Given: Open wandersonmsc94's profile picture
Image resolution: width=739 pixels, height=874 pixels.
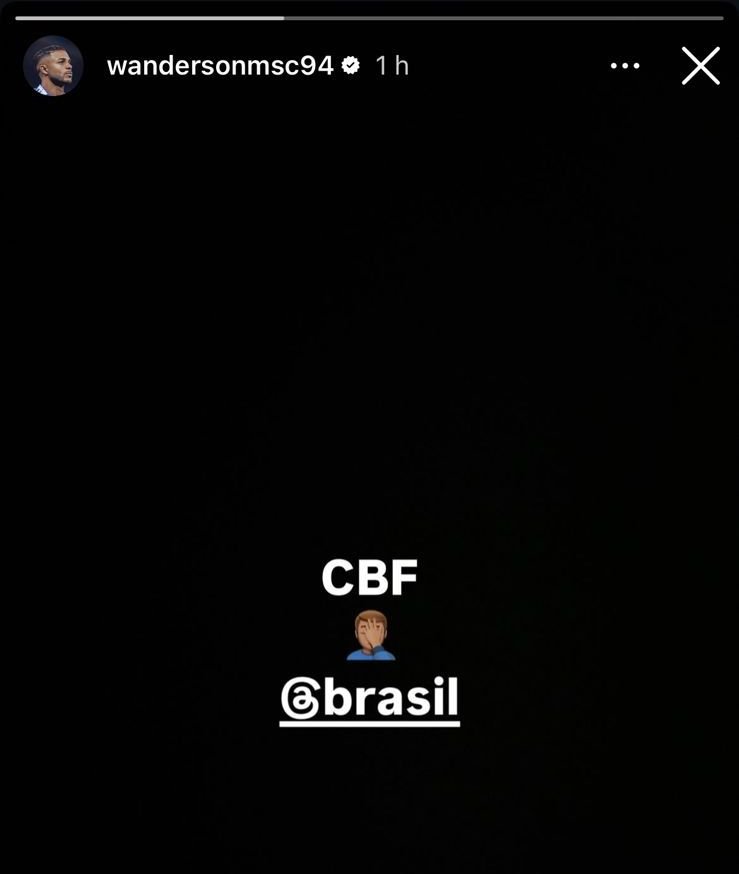Looking at the screenshot, I should (52, 66).
